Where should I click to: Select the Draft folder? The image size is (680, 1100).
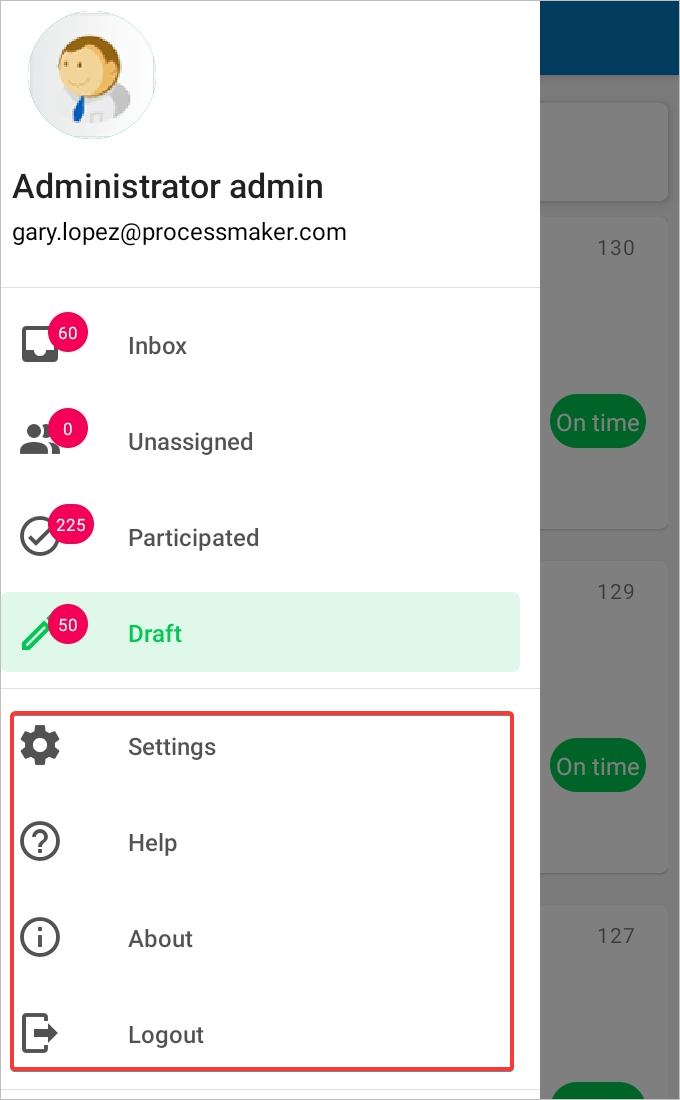click(155, 634)
